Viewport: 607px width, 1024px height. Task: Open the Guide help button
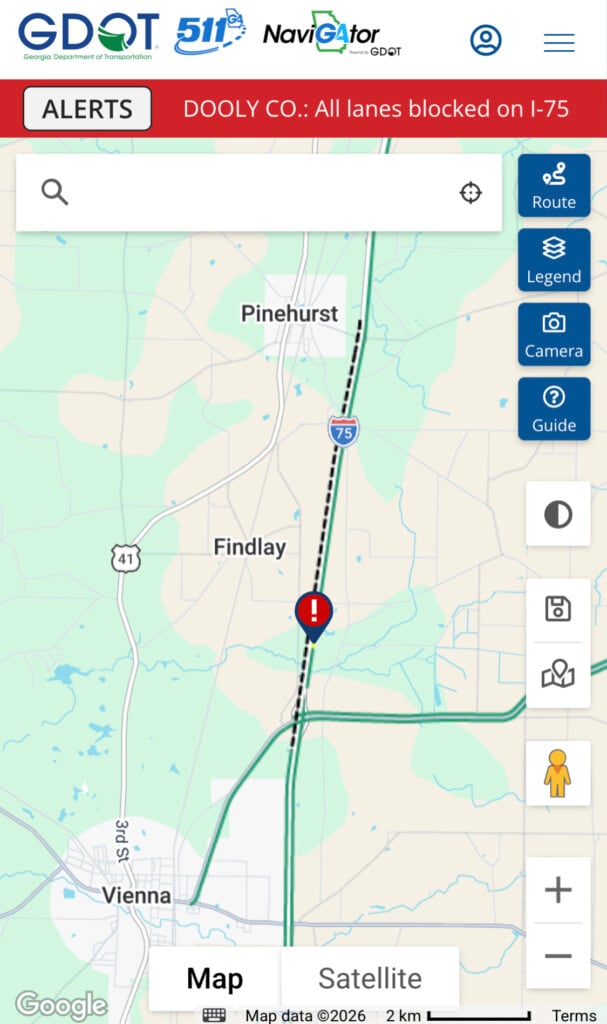(x=554, y=409)
